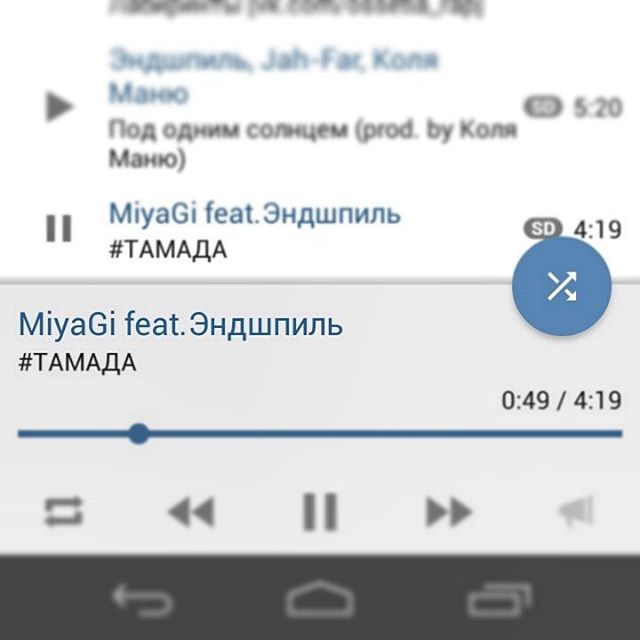Pause #ТАМАДА from the track list row
This screenshot has height=640, width=640.
[59, 229]
